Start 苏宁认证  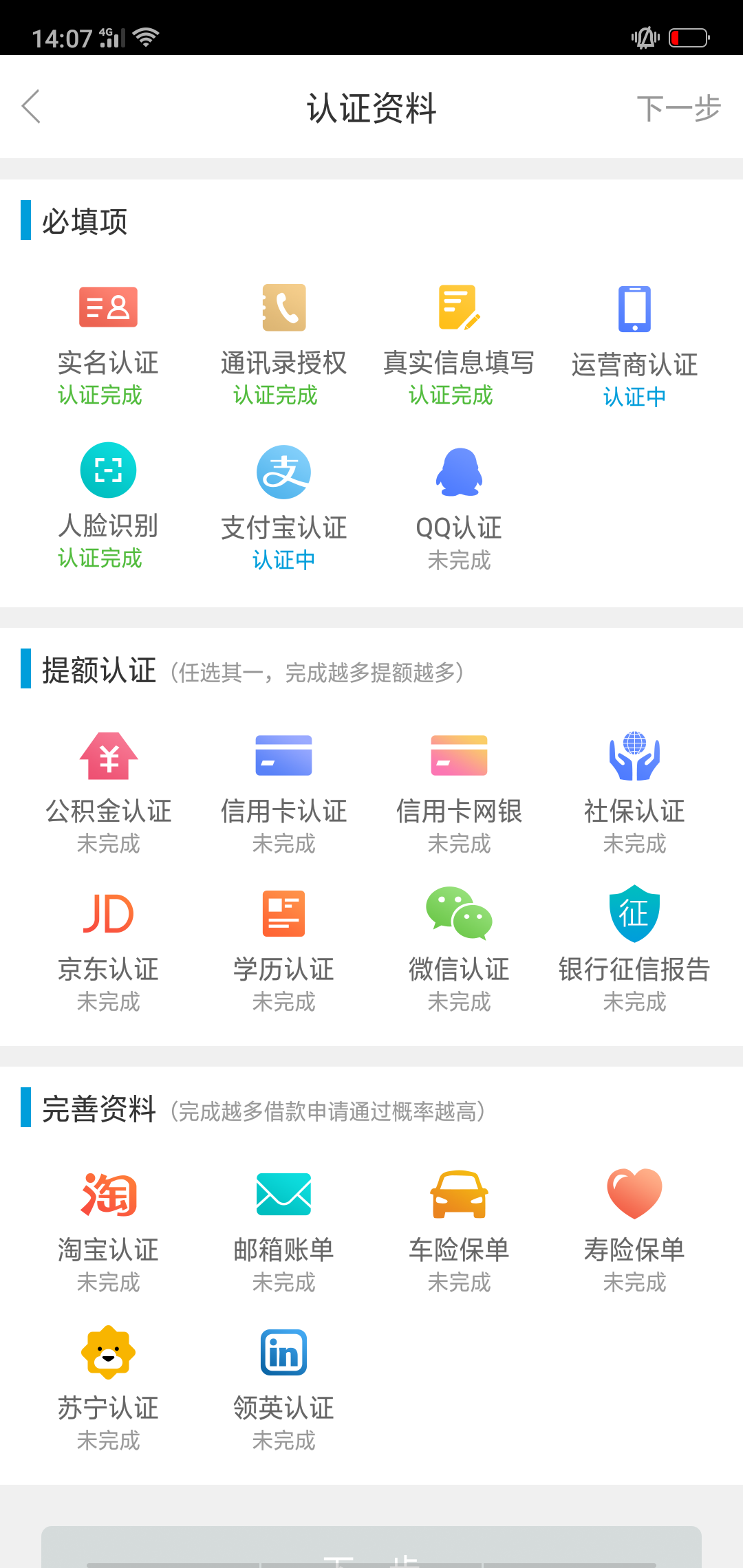click(108, 1389)
